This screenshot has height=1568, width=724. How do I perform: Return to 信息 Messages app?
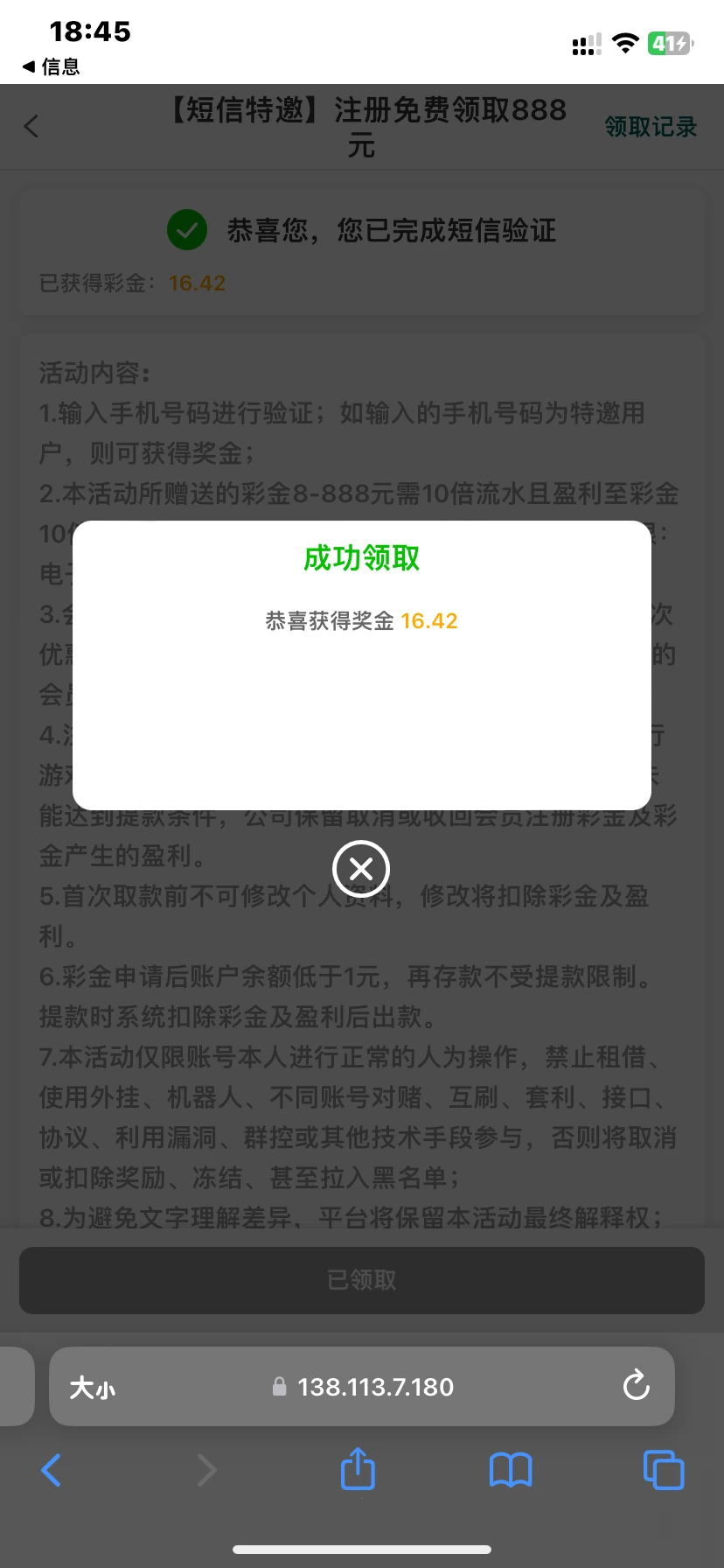(x=51, y=67)
